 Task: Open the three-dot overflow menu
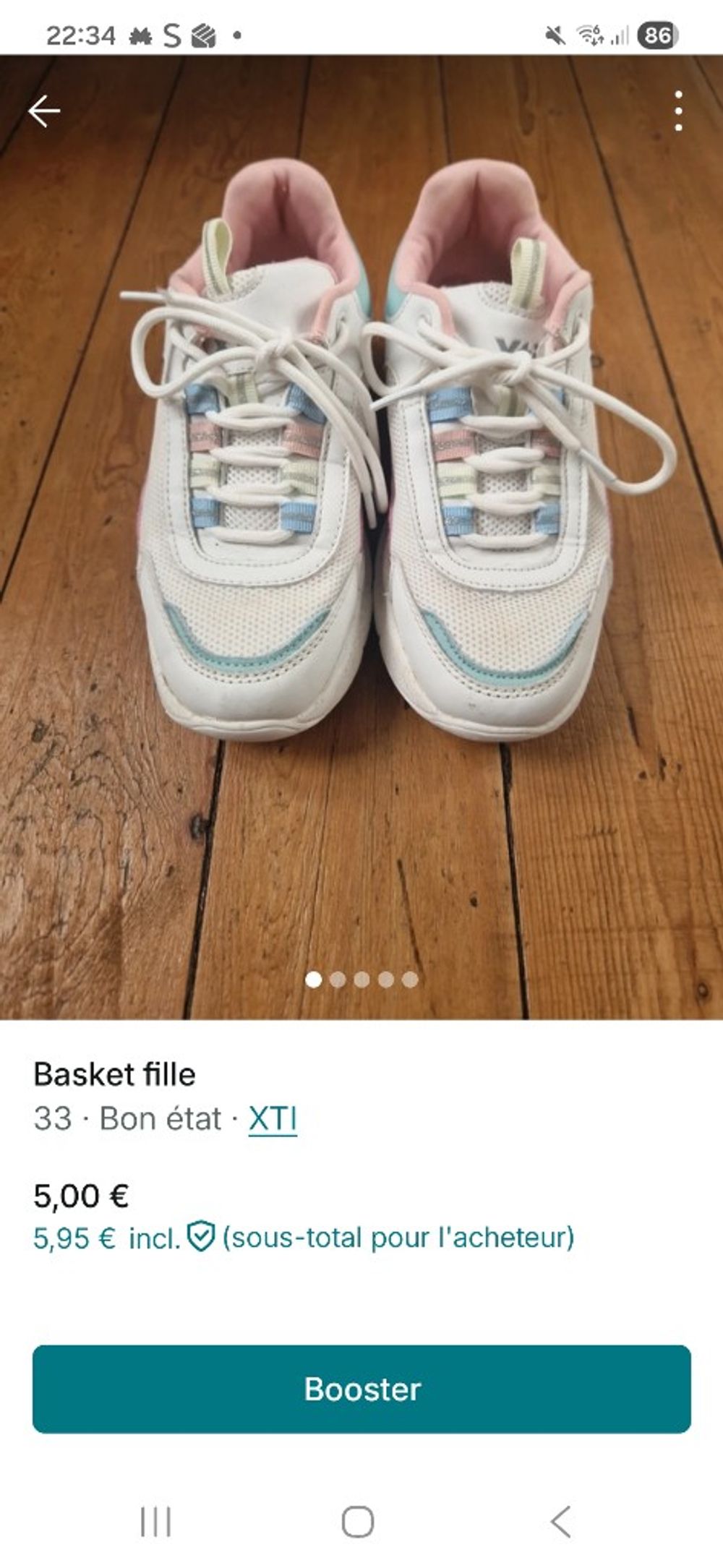coord(678,111)
